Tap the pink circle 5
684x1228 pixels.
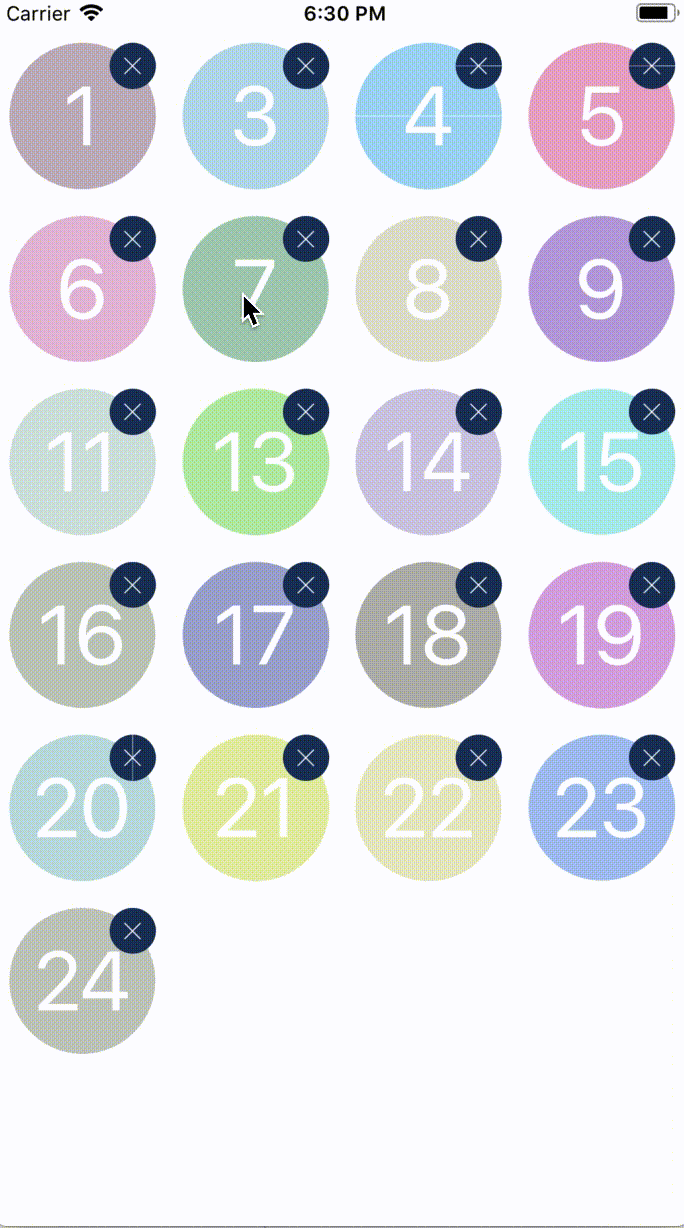(602, 116)
